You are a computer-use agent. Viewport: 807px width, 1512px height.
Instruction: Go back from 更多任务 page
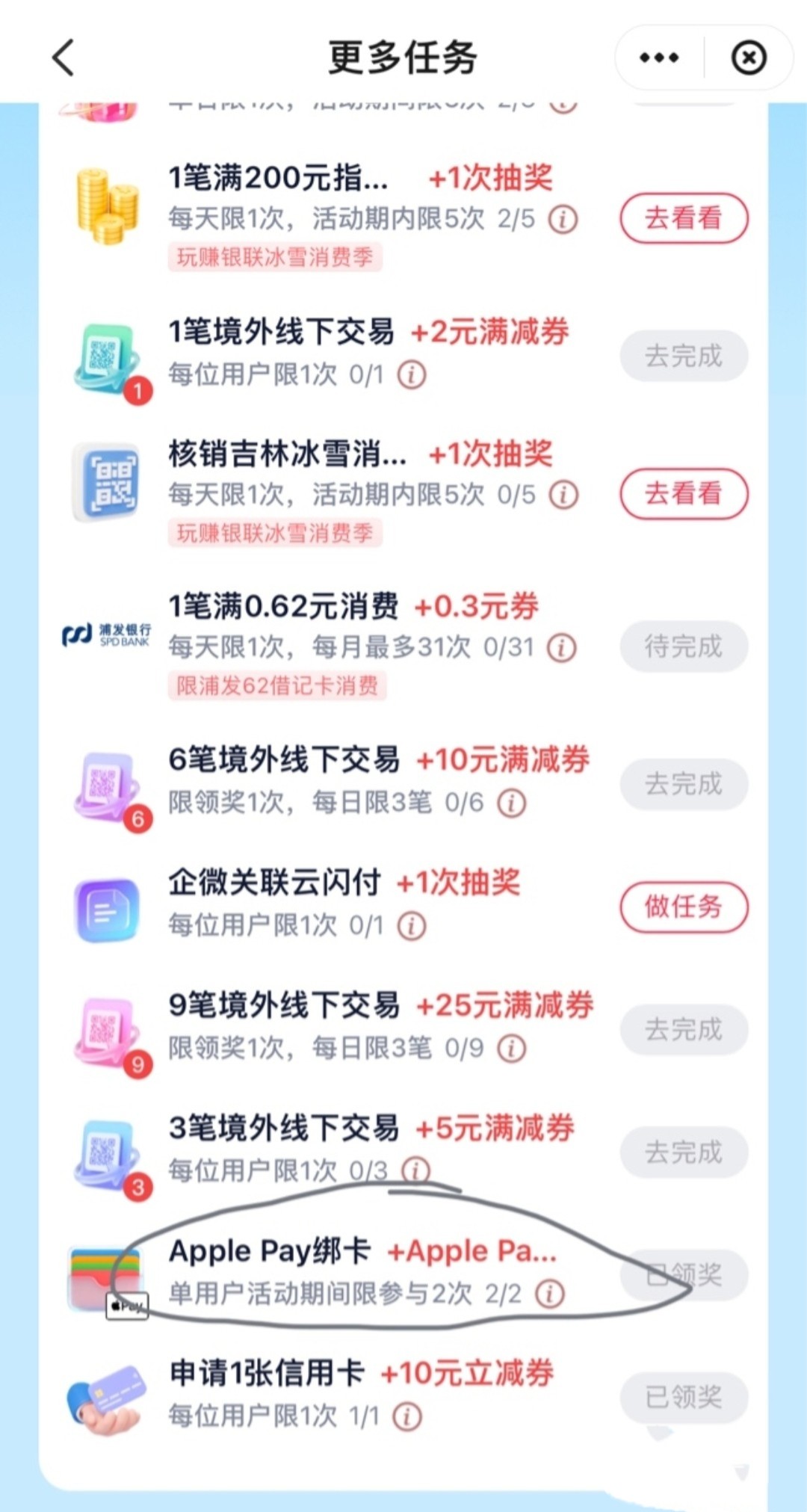pos(64,58)
